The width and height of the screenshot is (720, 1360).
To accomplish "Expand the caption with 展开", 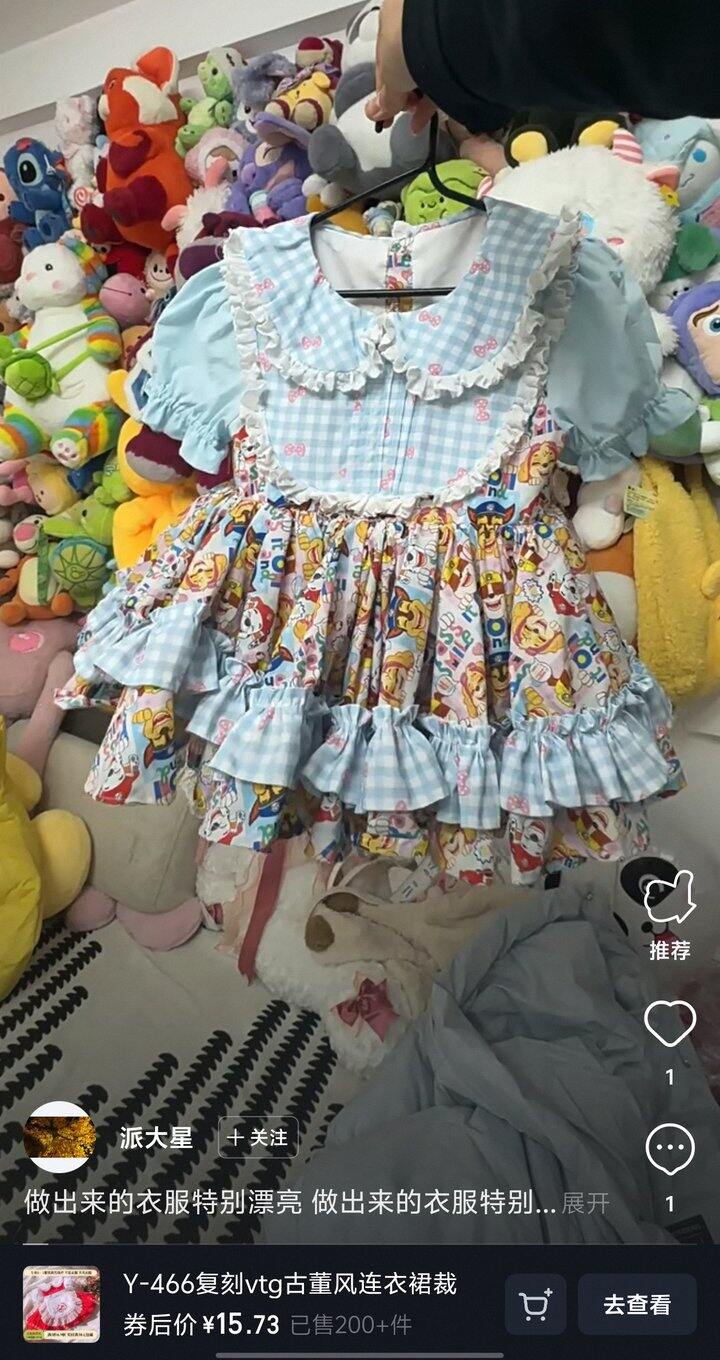I will pyautogui.click(x=585, y=1203).
